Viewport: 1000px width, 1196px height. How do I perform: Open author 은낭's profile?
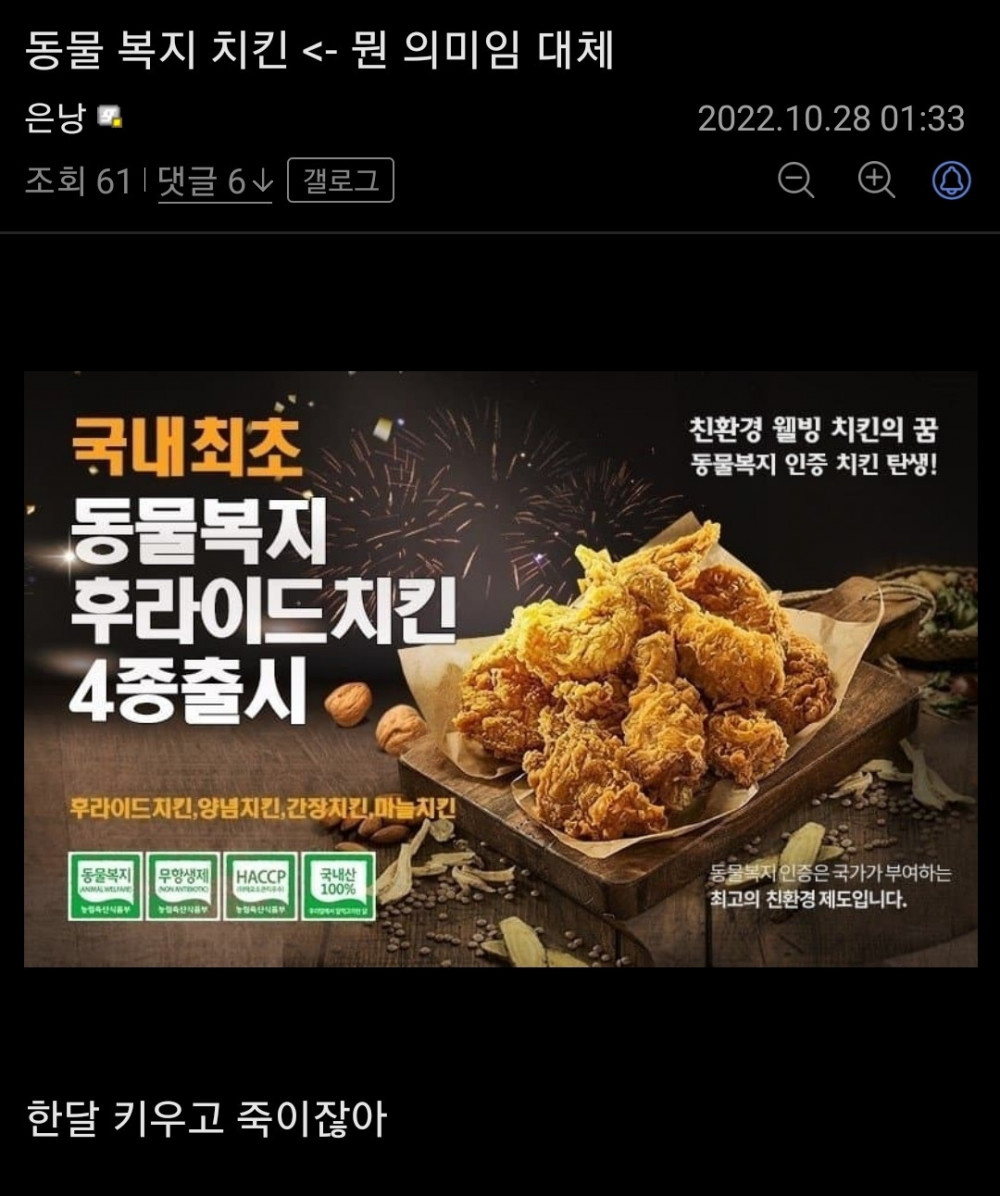(x=55, y=120)
